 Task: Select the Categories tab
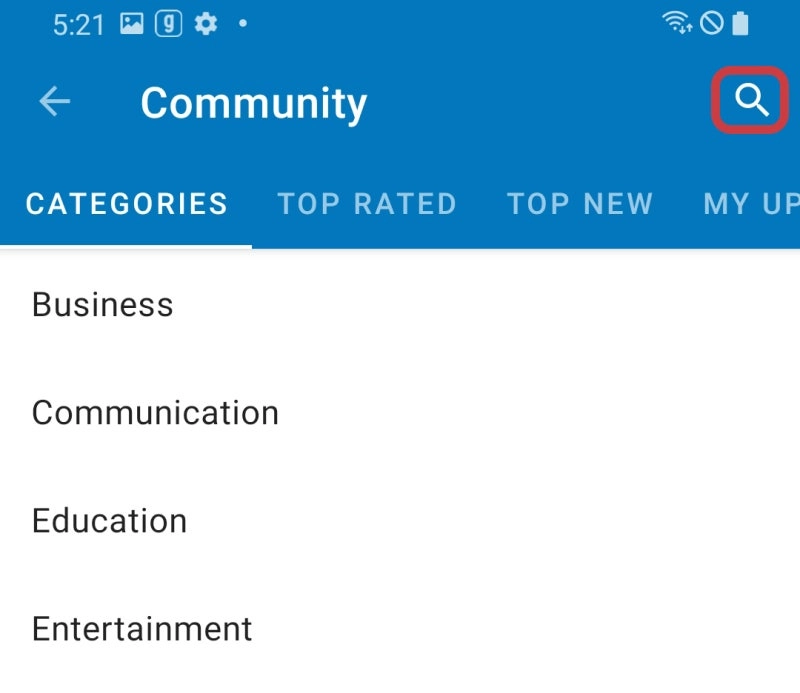click(126, 204)
